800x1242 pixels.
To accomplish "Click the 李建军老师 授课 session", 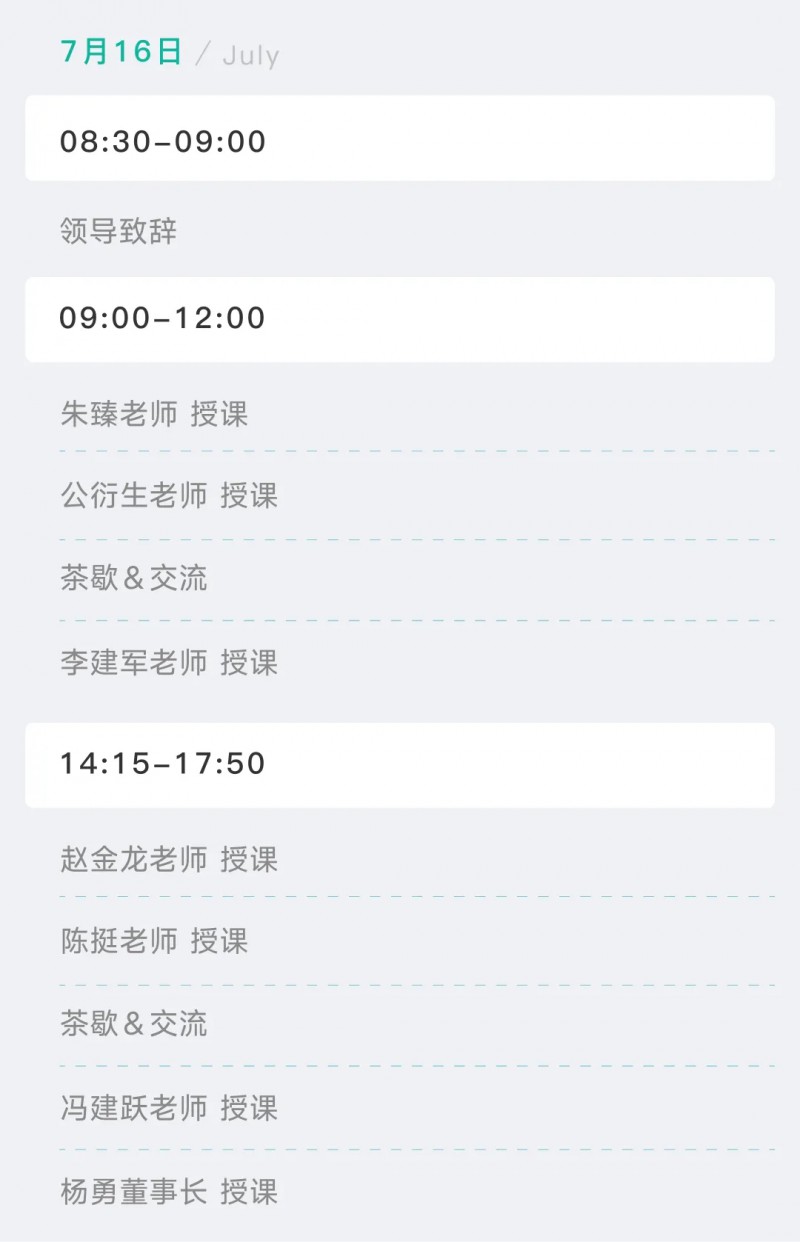I will [168, 662].
